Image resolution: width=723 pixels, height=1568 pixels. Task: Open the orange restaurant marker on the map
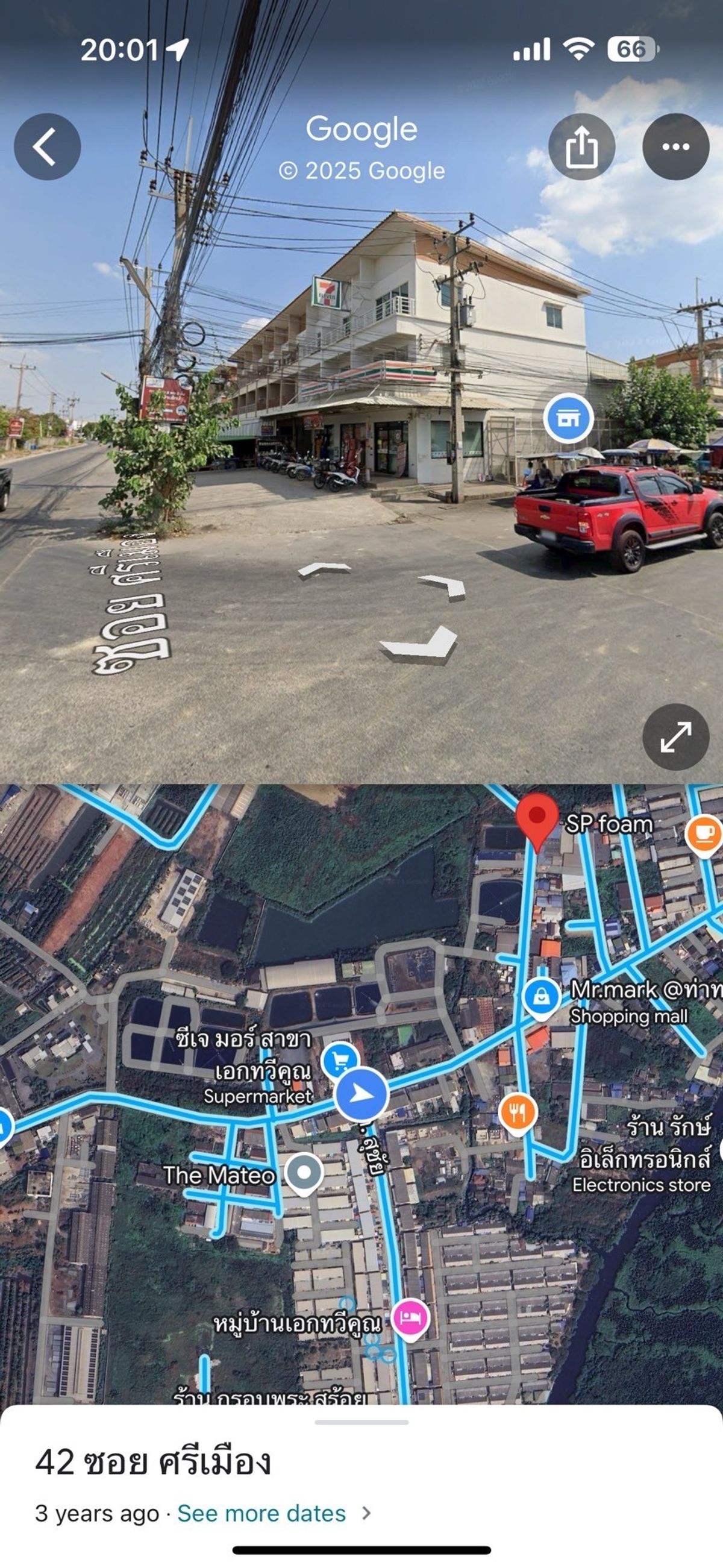[518, 1114]
